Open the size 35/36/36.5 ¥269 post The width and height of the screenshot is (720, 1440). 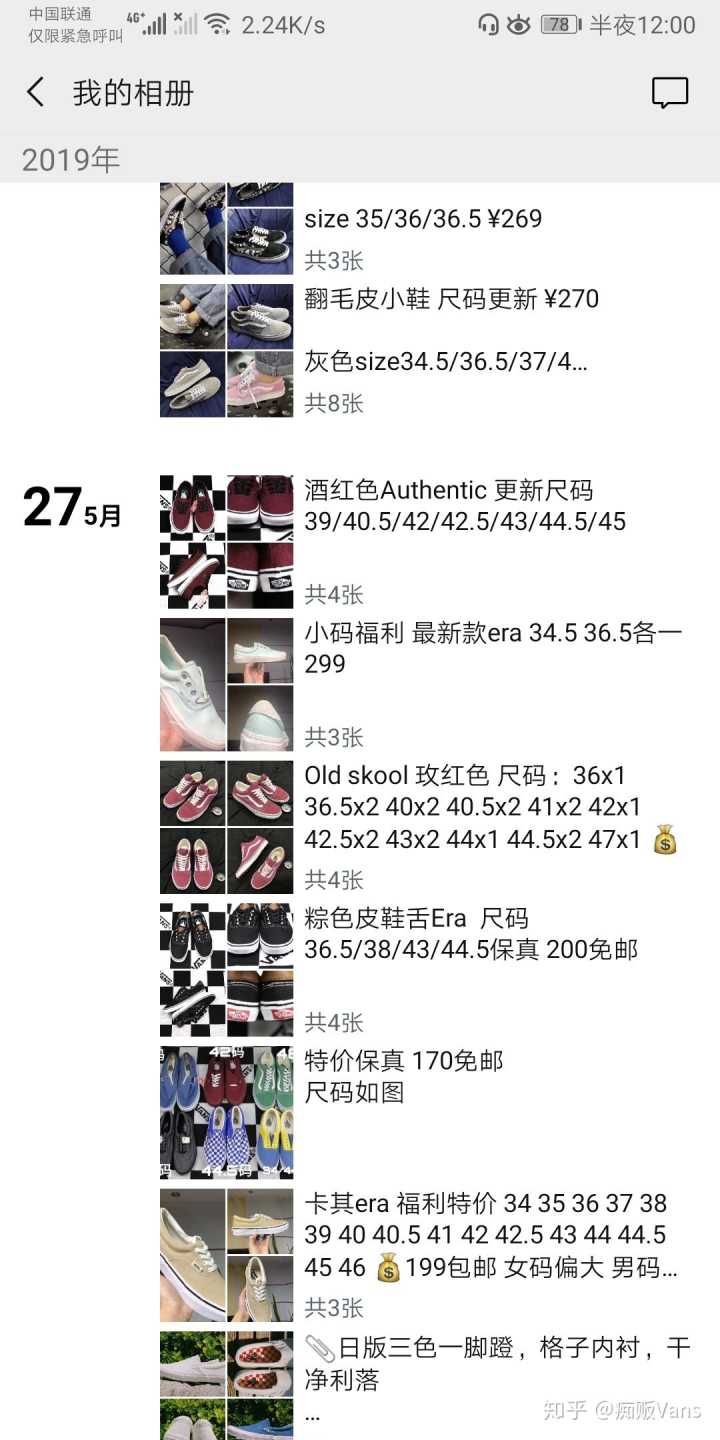423,220
